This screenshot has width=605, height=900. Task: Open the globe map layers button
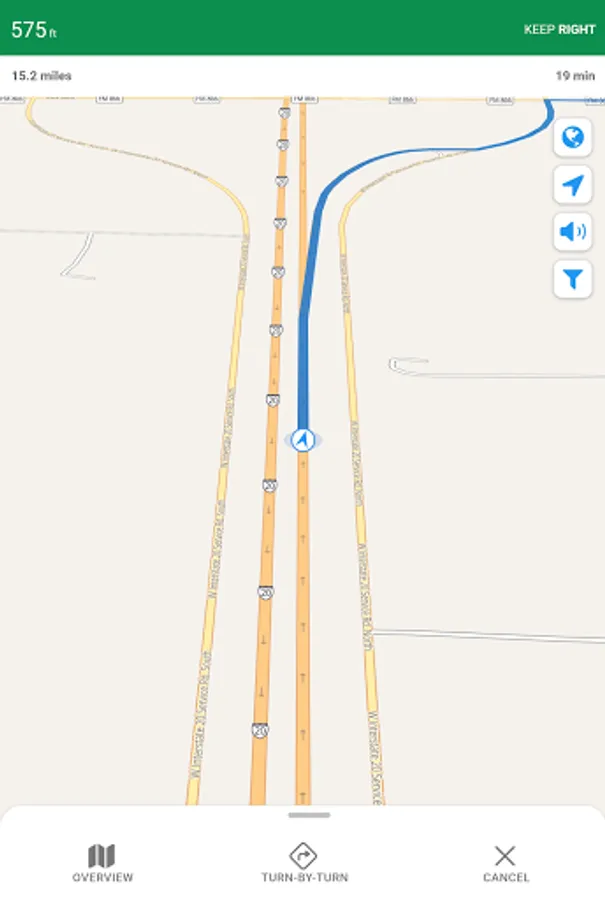(x=572, y=137)
